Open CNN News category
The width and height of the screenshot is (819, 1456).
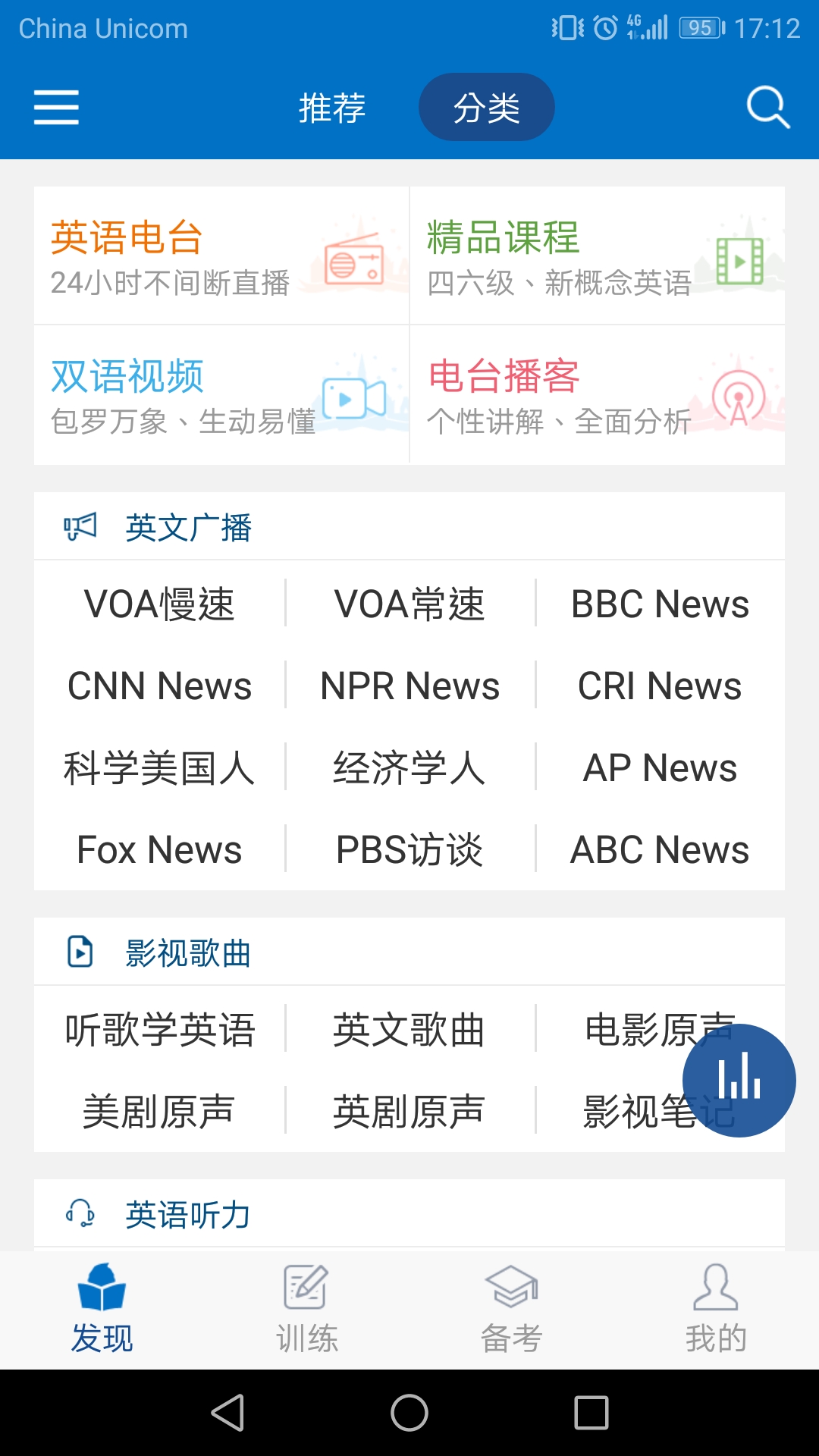click(x=159, y=686)
